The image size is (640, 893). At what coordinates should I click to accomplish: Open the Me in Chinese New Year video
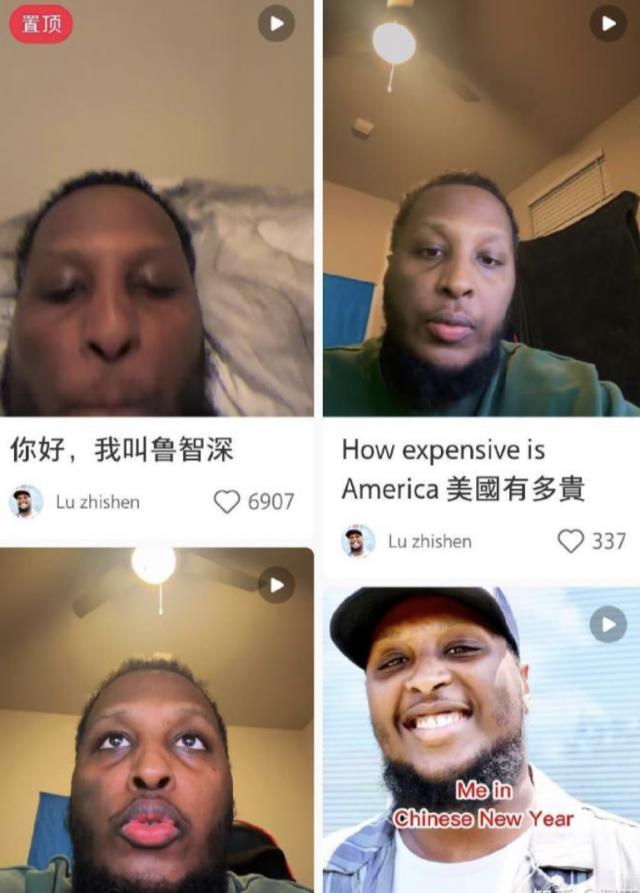pyautogui.click(x=480, y=740)
